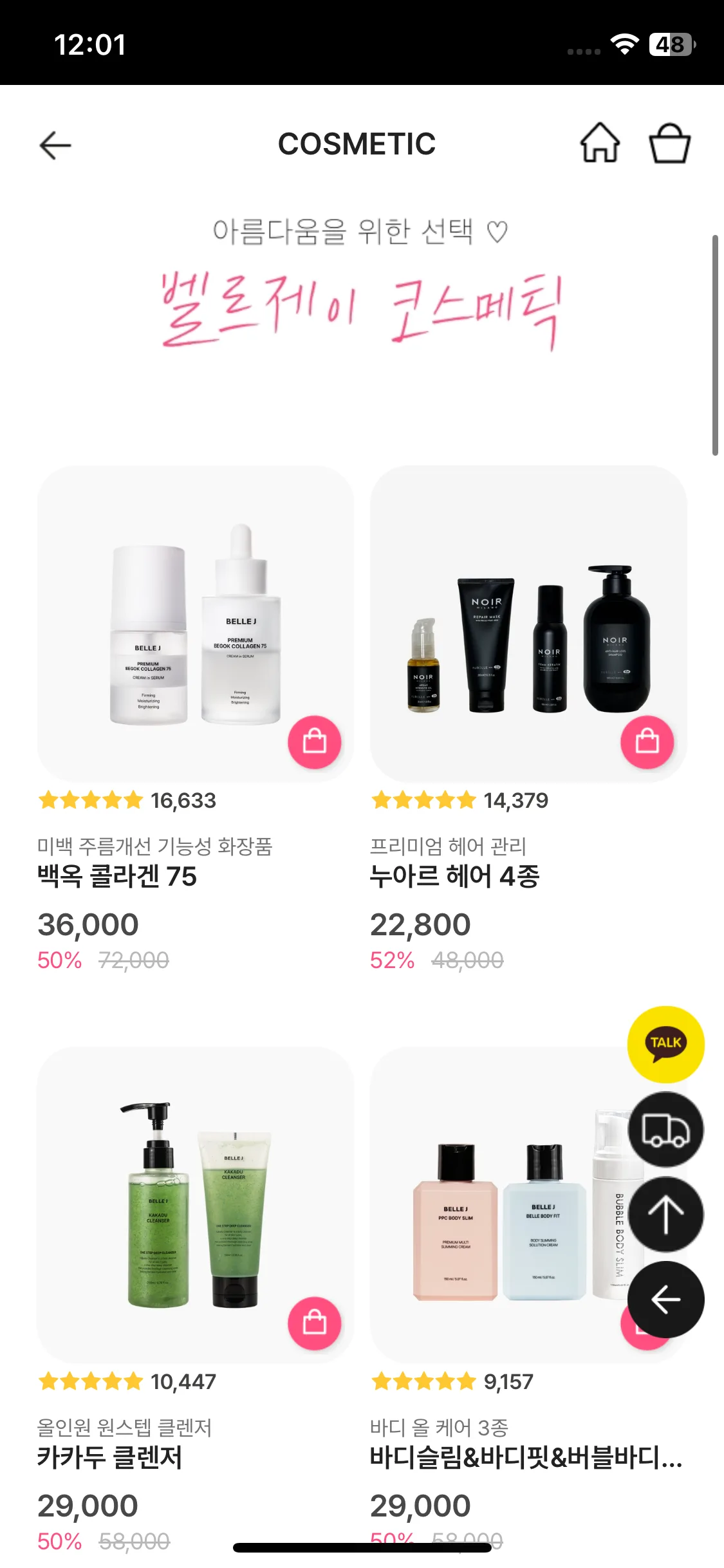The width and height of the screenshot is (724, 1568).
Task: Jump to top with the up arrow
Action: (x=665, y=1215)
